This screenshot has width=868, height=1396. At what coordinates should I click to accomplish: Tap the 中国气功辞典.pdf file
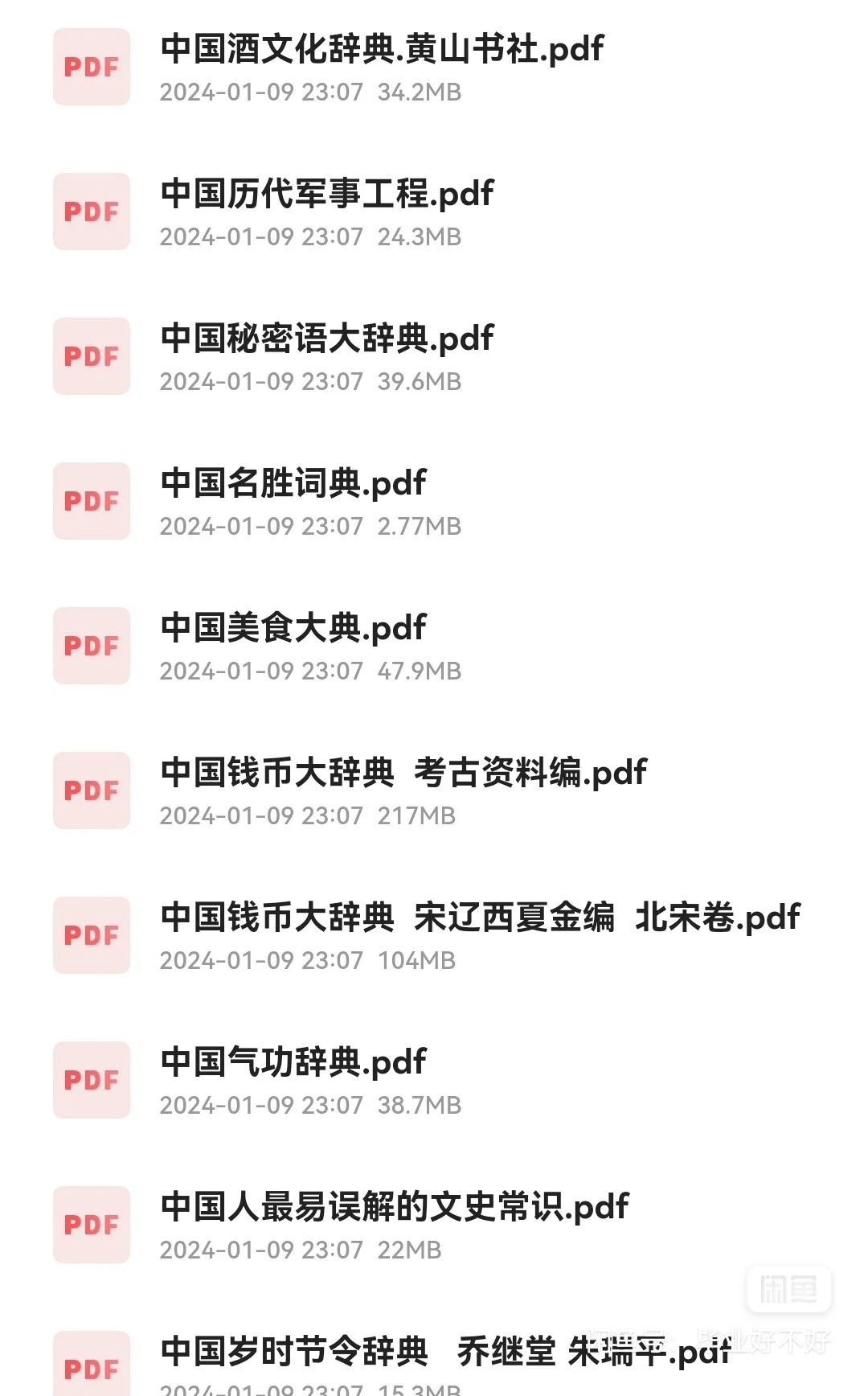point(434,1081)
